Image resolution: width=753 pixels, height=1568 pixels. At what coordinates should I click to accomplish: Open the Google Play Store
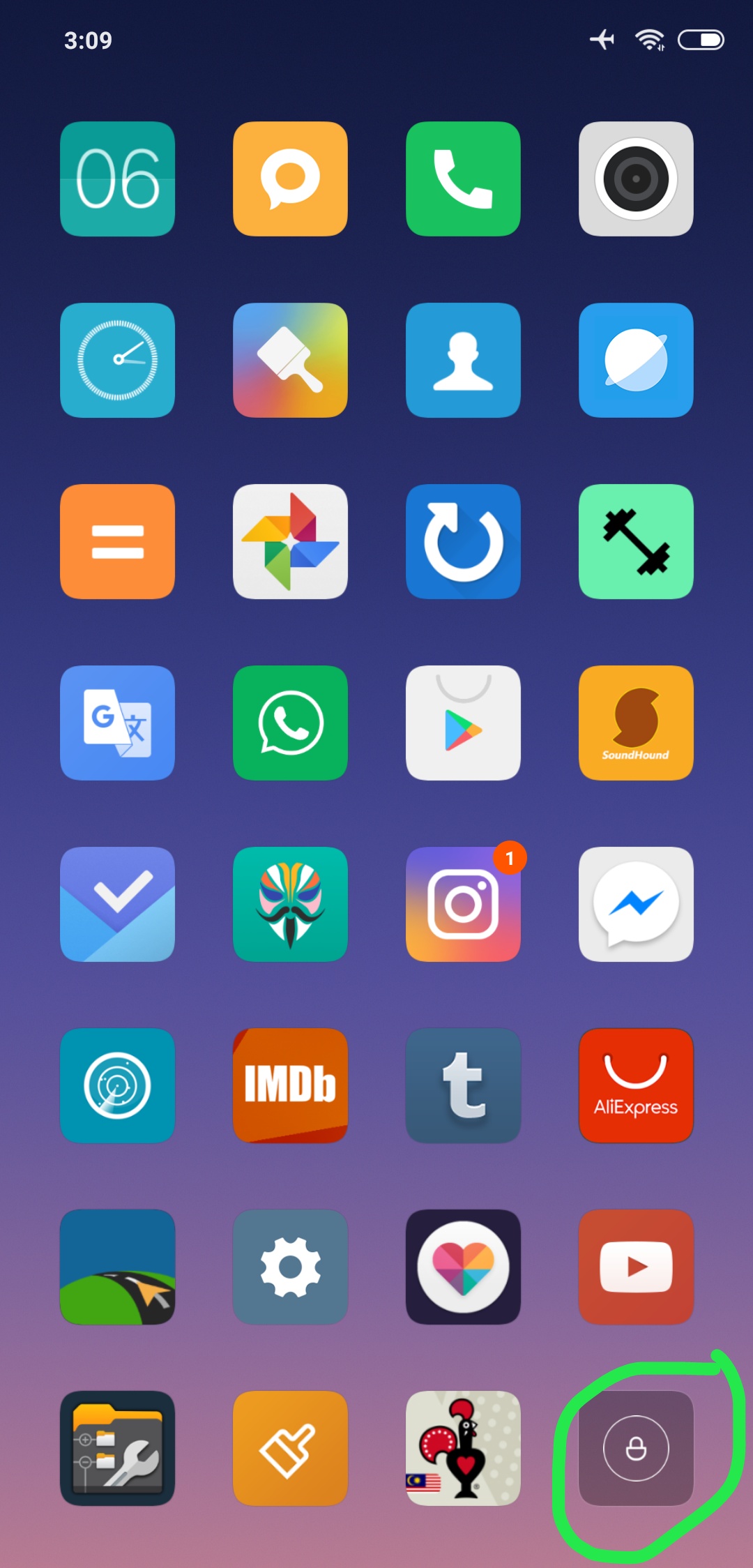[x=463, y=723]
